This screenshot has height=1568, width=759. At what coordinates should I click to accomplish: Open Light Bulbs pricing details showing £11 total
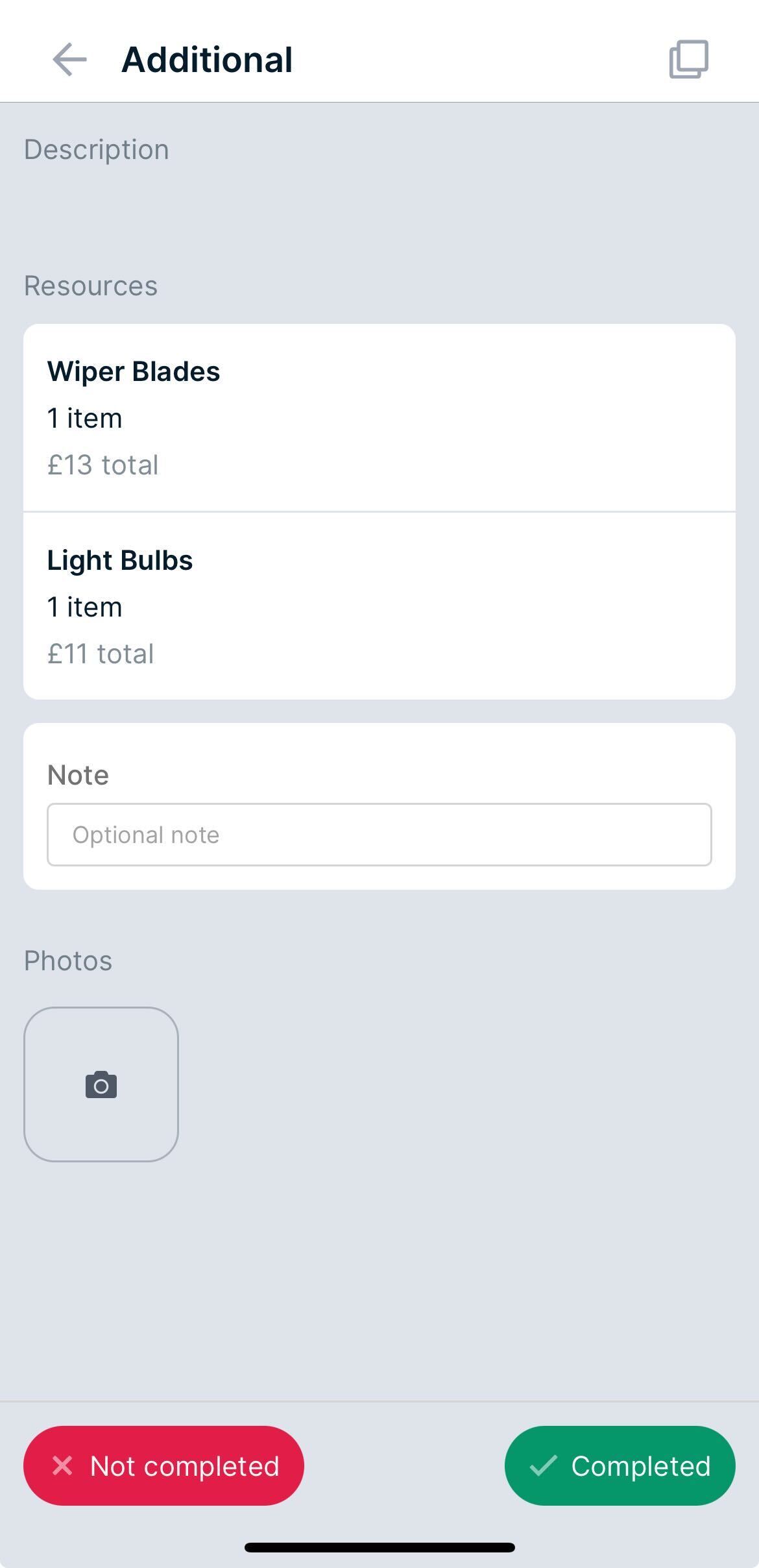pyautogui.click(x=100, y=653)
